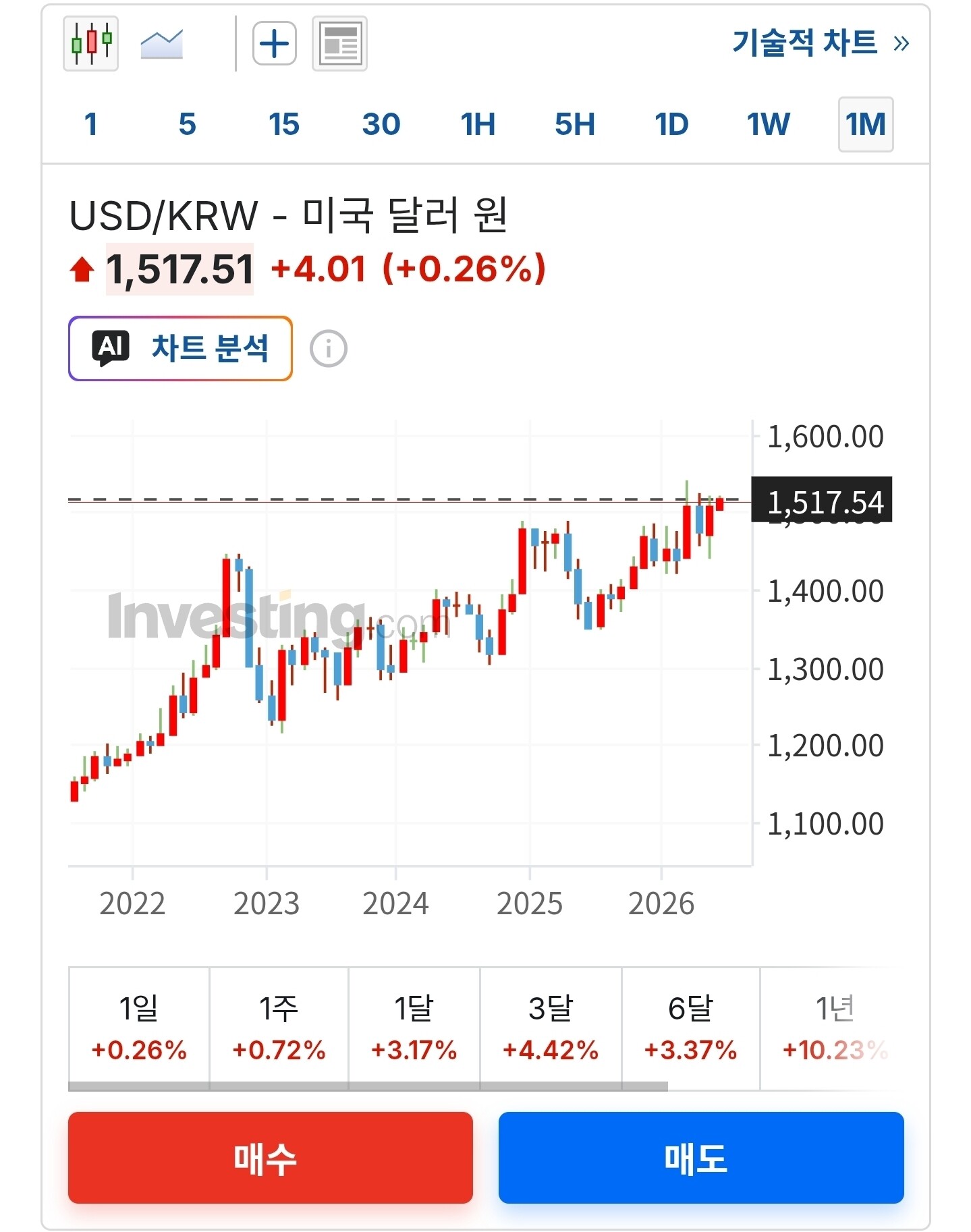Open the news overlay icon
Viewport: 971px width, 1232px height.
[339, 44]
